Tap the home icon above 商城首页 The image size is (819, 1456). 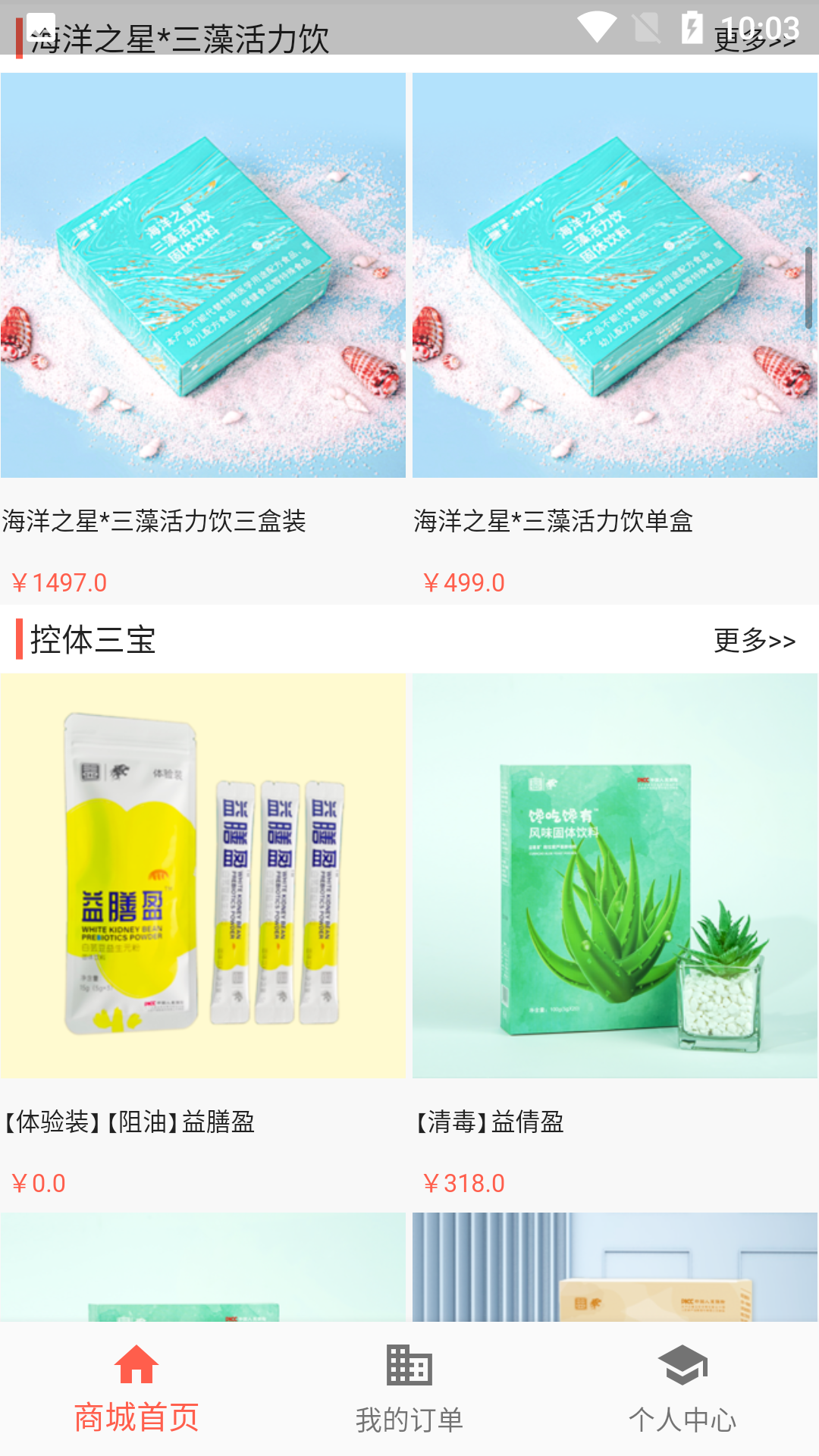click(x=135, y=1365)
